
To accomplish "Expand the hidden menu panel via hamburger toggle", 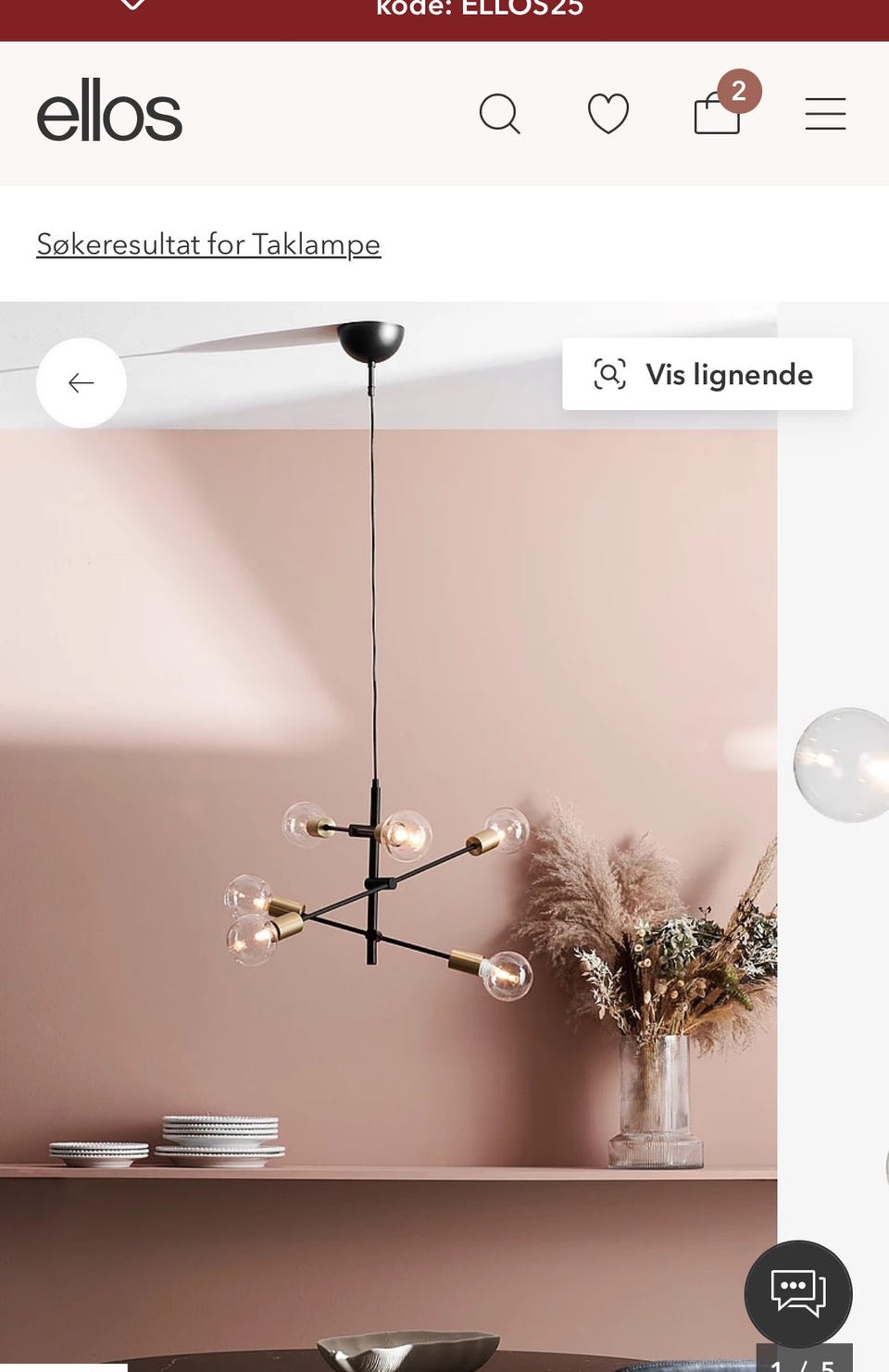I will 825,113.
